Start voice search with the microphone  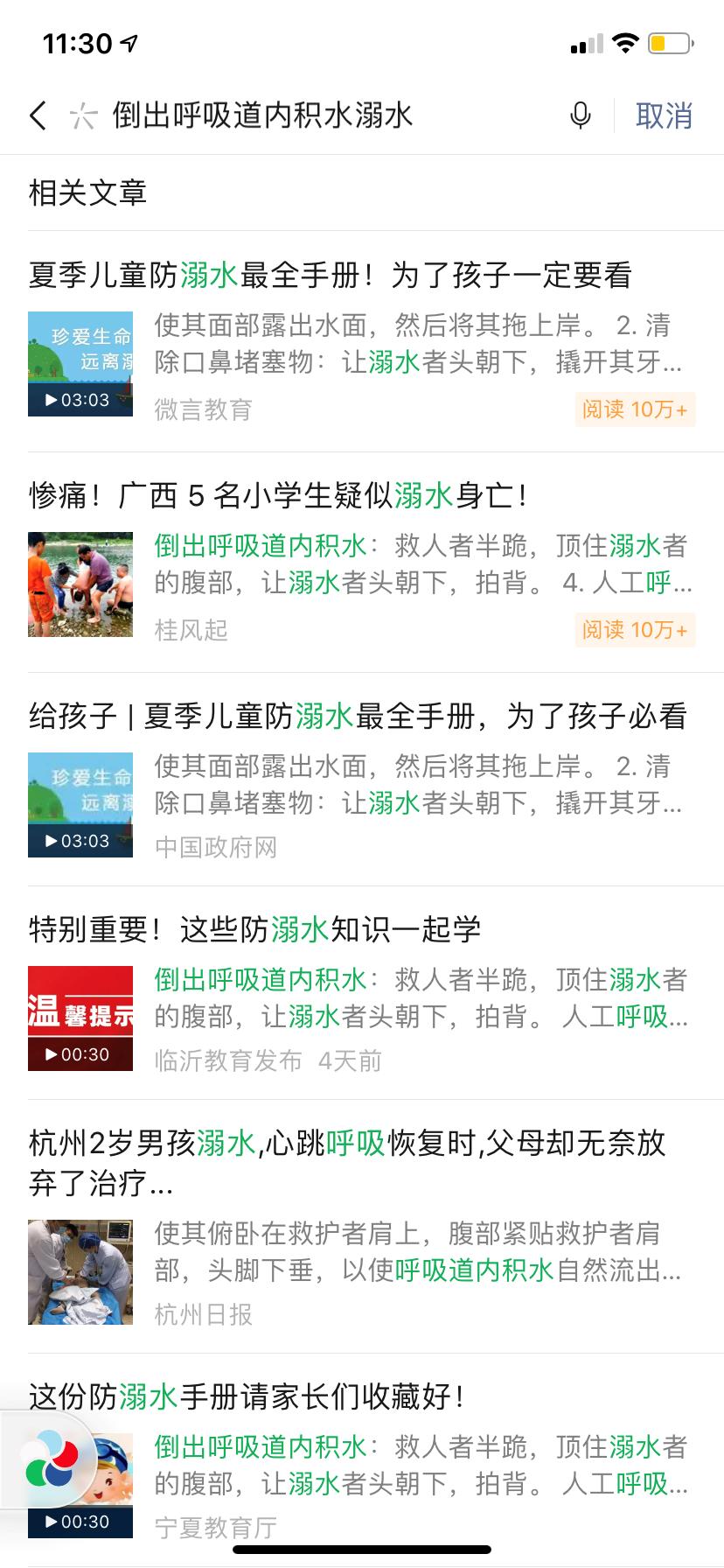pos(580,115)
